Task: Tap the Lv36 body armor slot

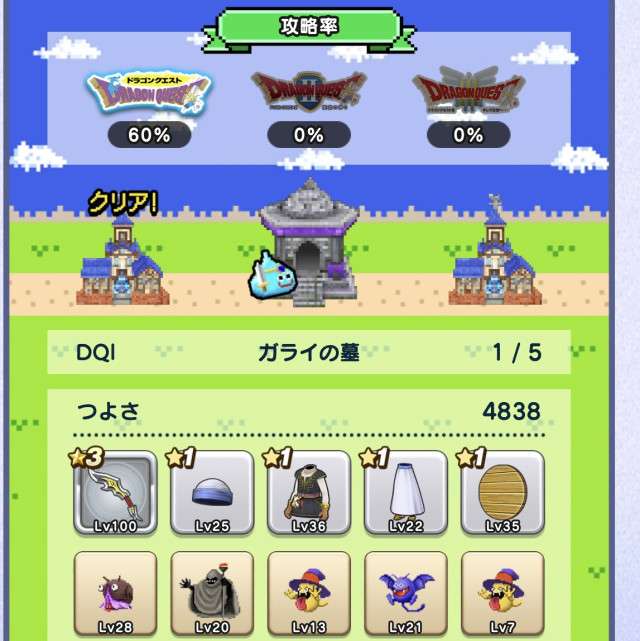Action: pyautogui.click(x=309, y=494)
